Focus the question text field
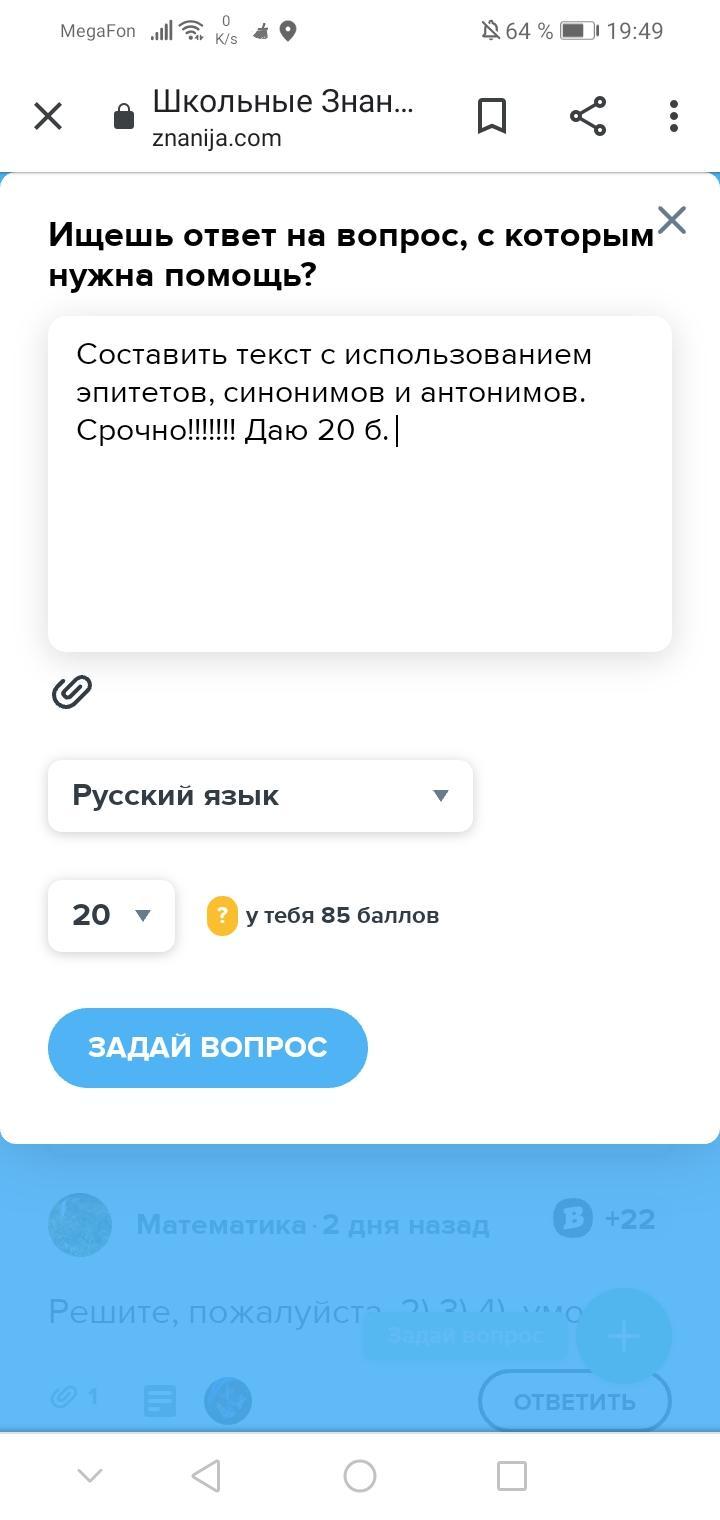 pyautogui.click(x=360, y=484)
